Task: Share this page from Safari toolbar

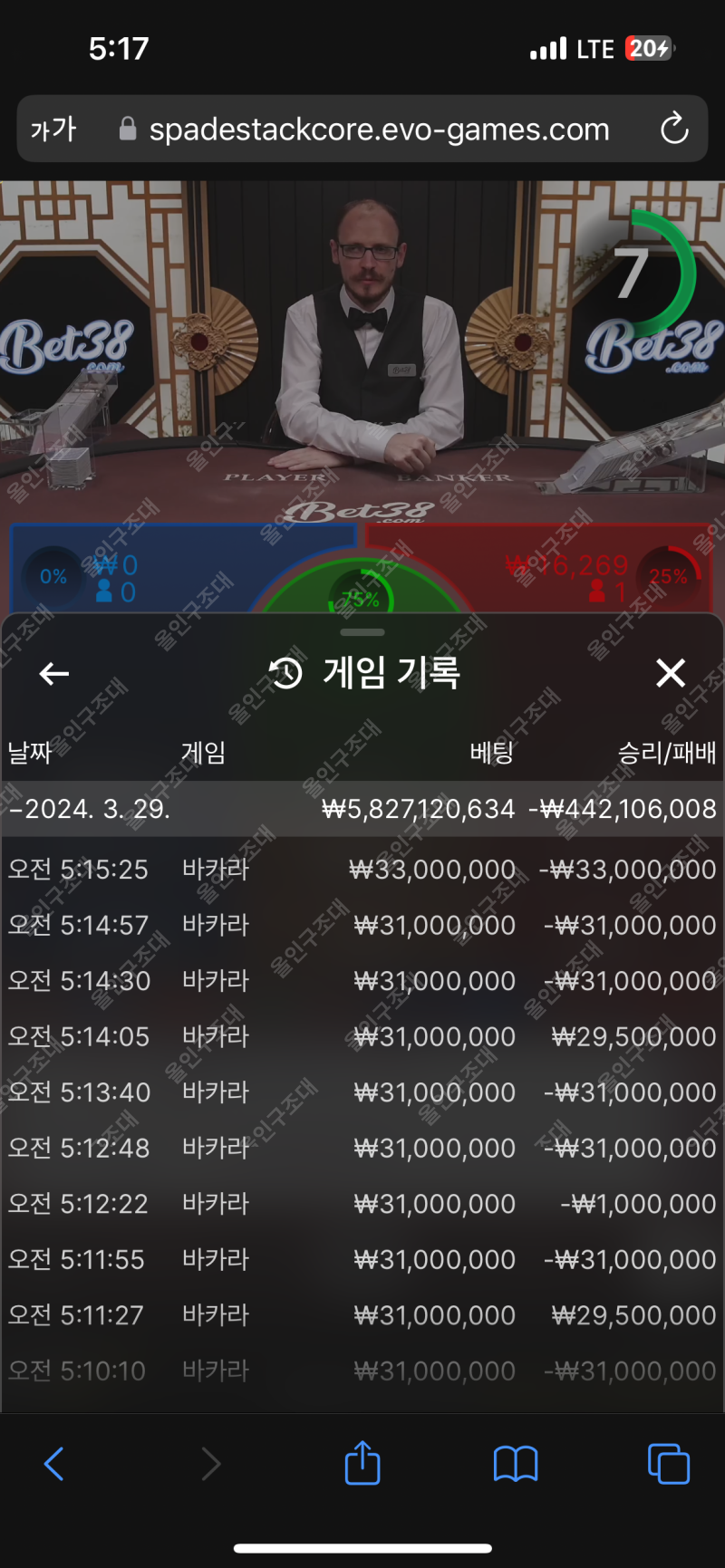Action: (362, 1462)
